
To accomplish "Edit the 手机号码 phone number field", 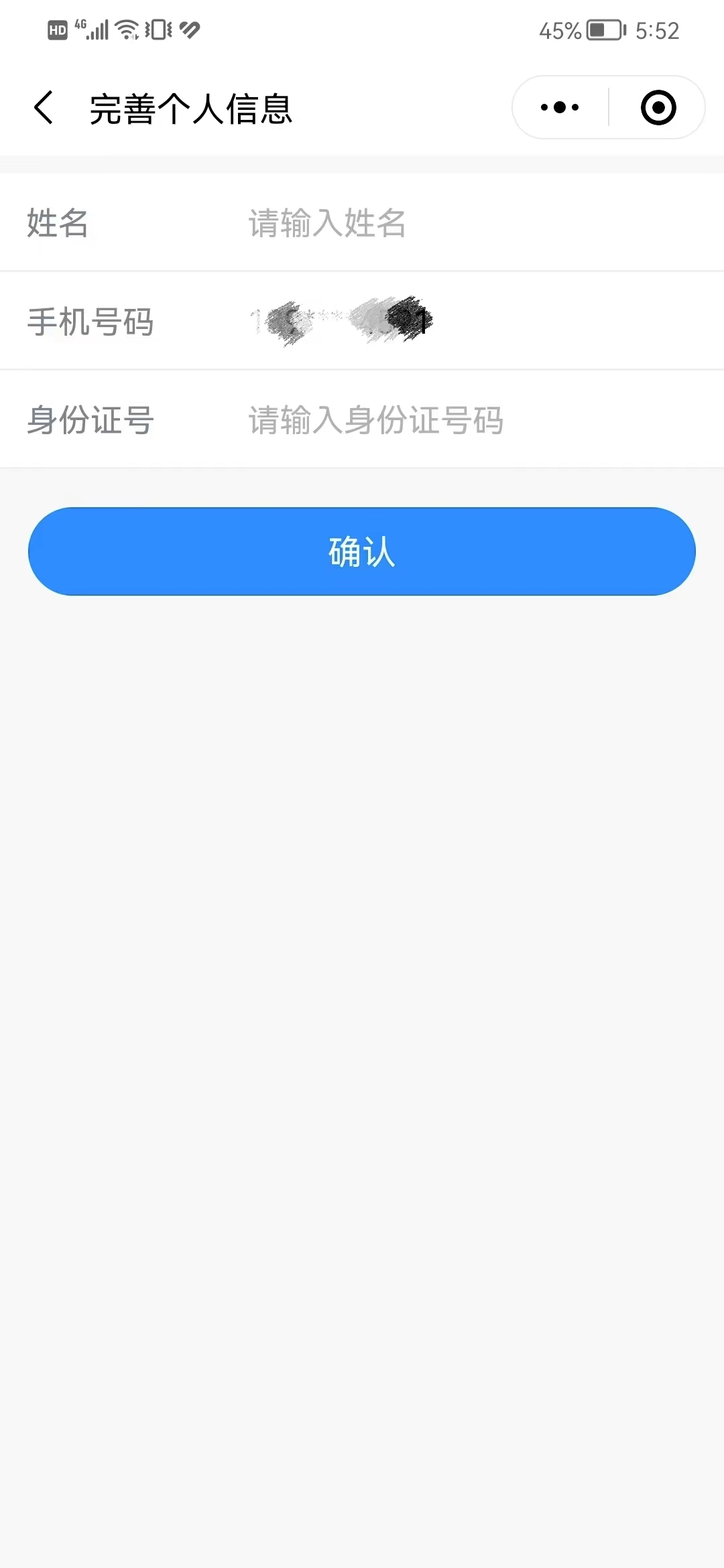I will point(469,321).
